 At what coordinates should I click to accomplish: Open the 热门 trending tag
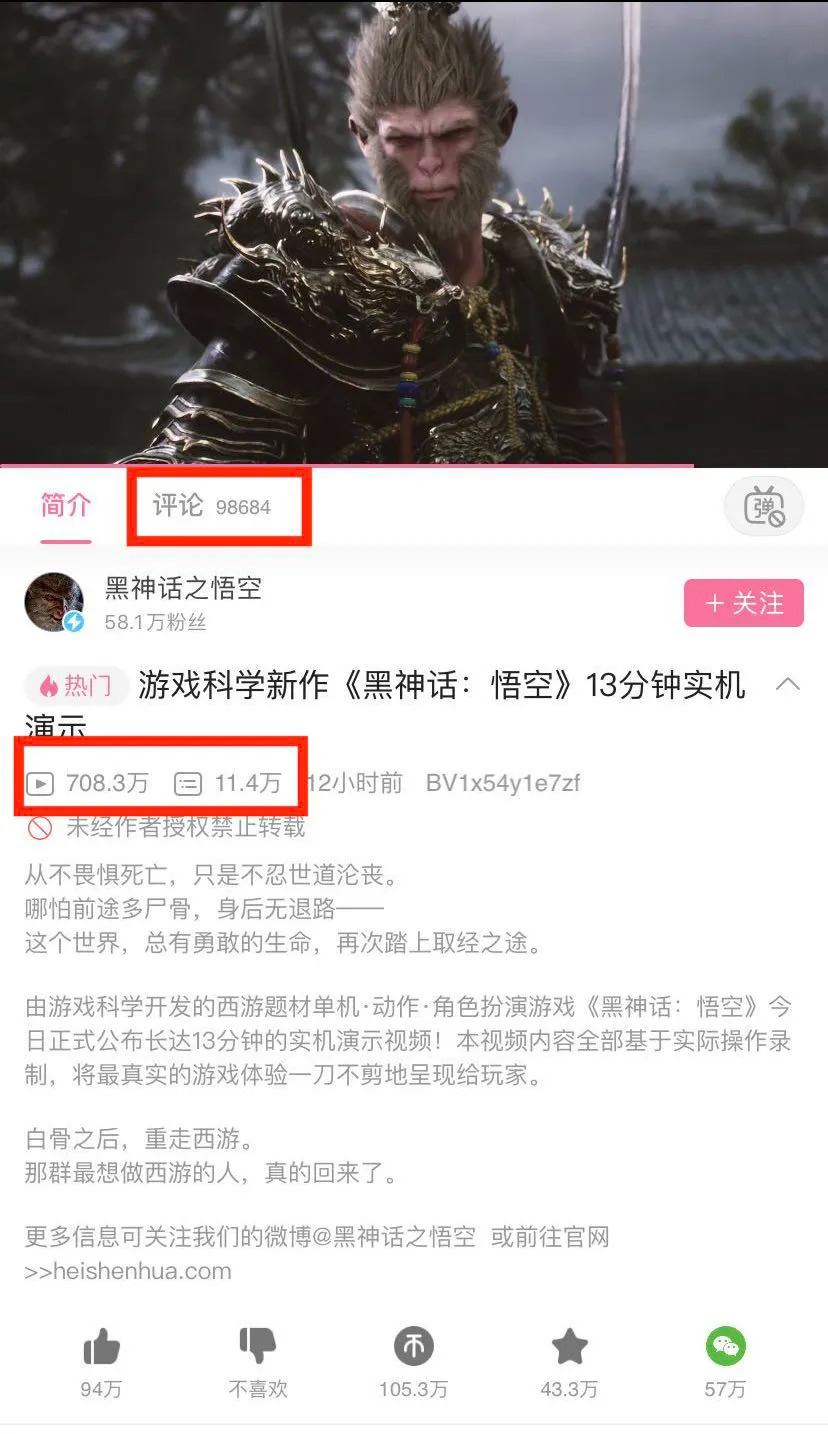coord(76,686)
